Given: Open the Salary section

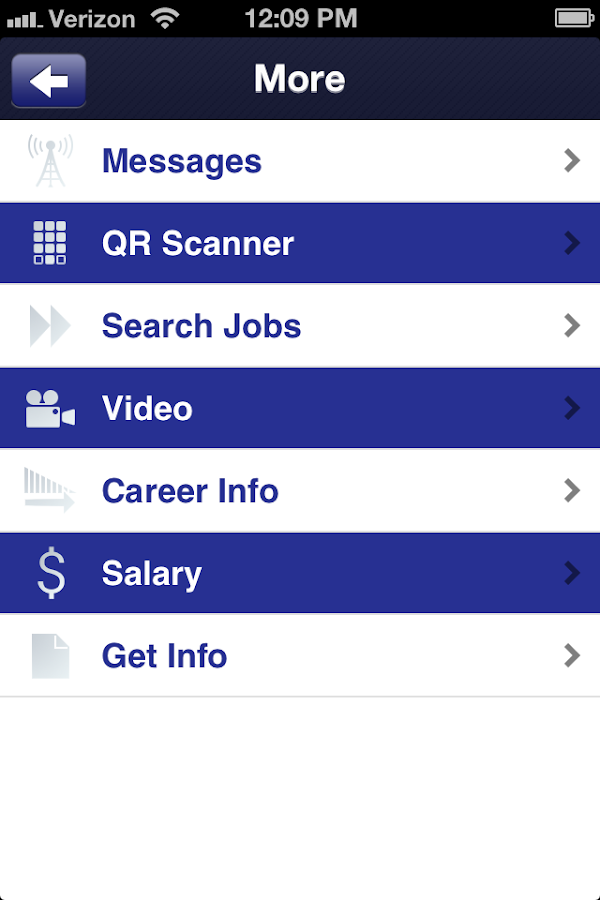Looking at the screenshot, I should (x=300, y=573).
